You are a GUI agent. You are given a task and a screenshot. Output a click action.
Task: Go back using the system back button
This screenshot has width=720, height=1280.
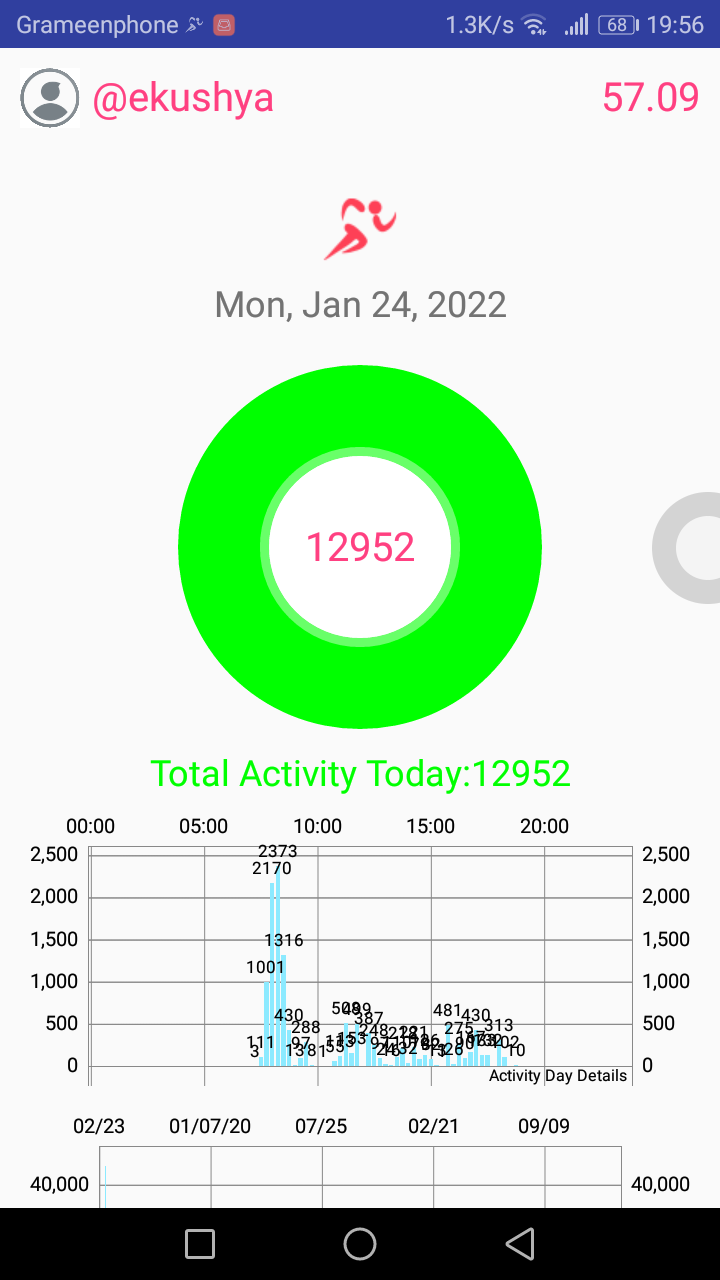click(520, 1244)
